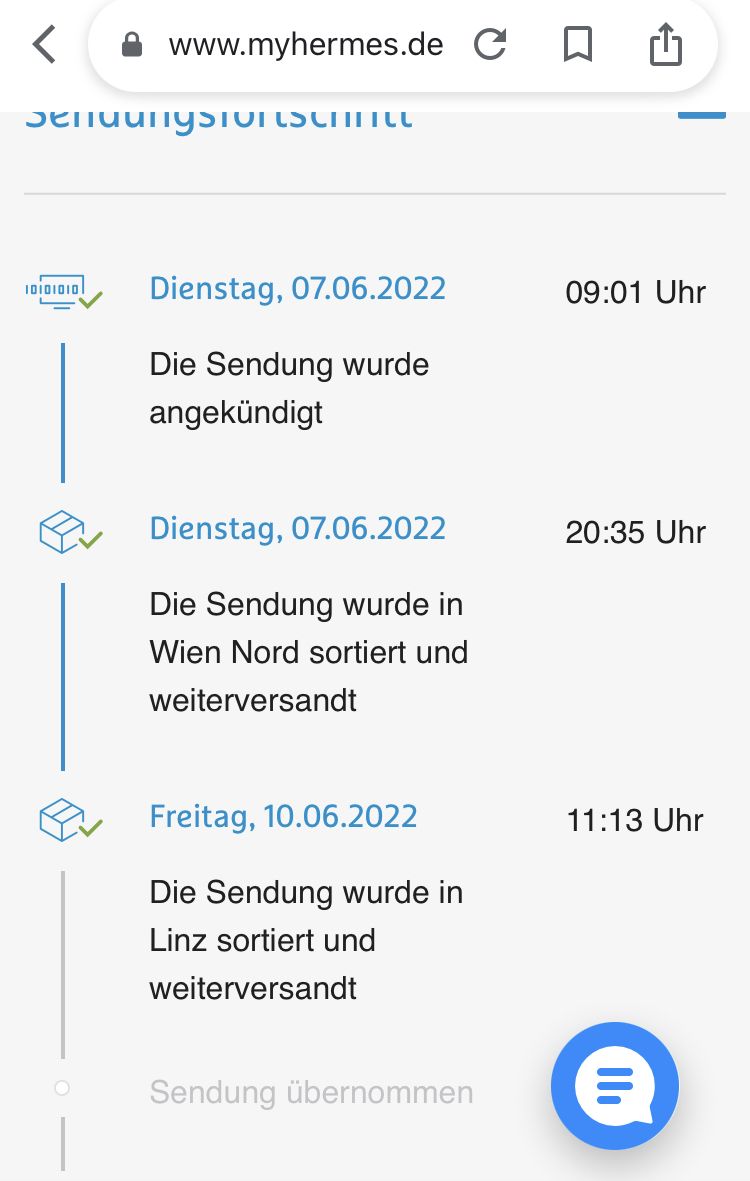Tap the www.myhermes.de address bar
This screenshot has height=1181, width=750.
[305, 45]
